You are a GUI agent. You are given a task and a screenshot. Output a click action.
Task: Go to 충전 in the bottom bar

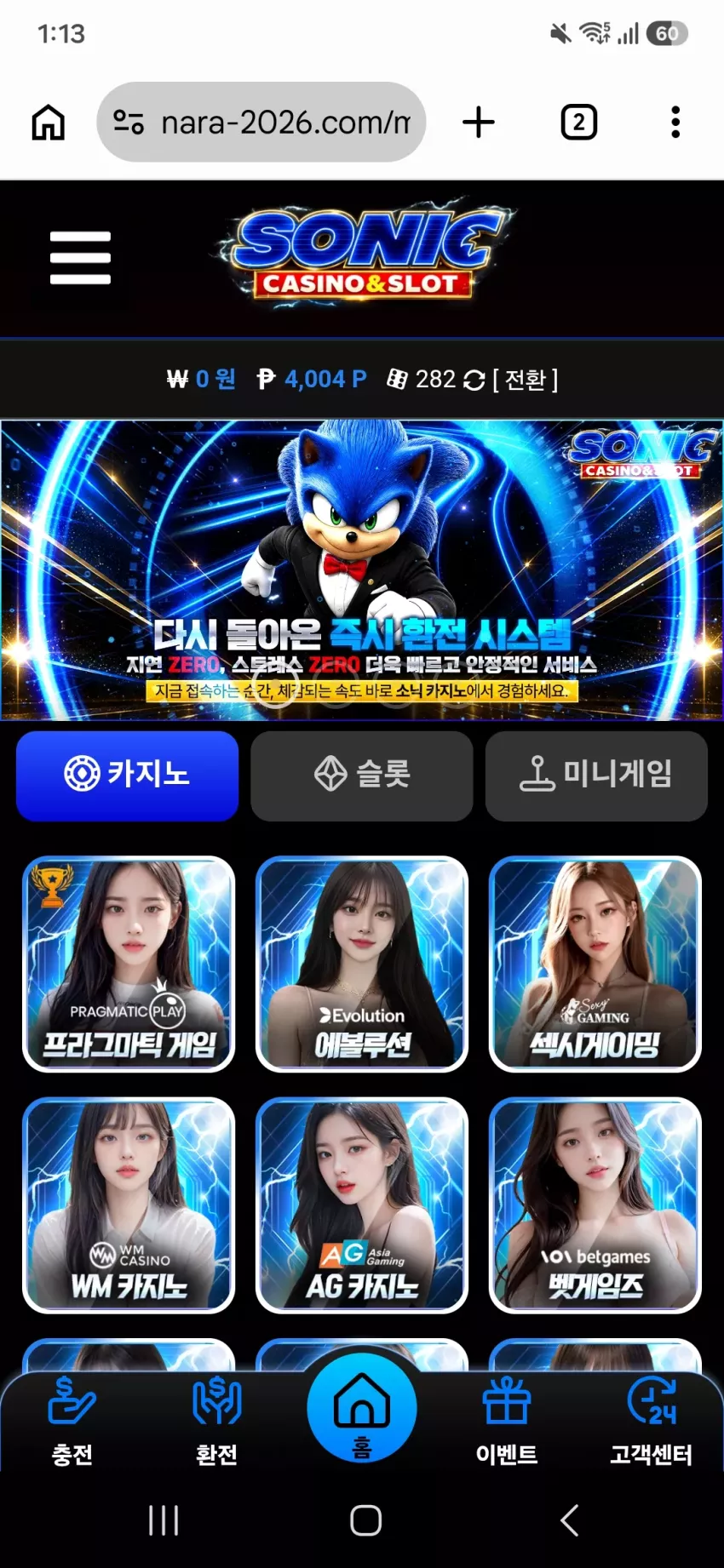pos(72,1422)
